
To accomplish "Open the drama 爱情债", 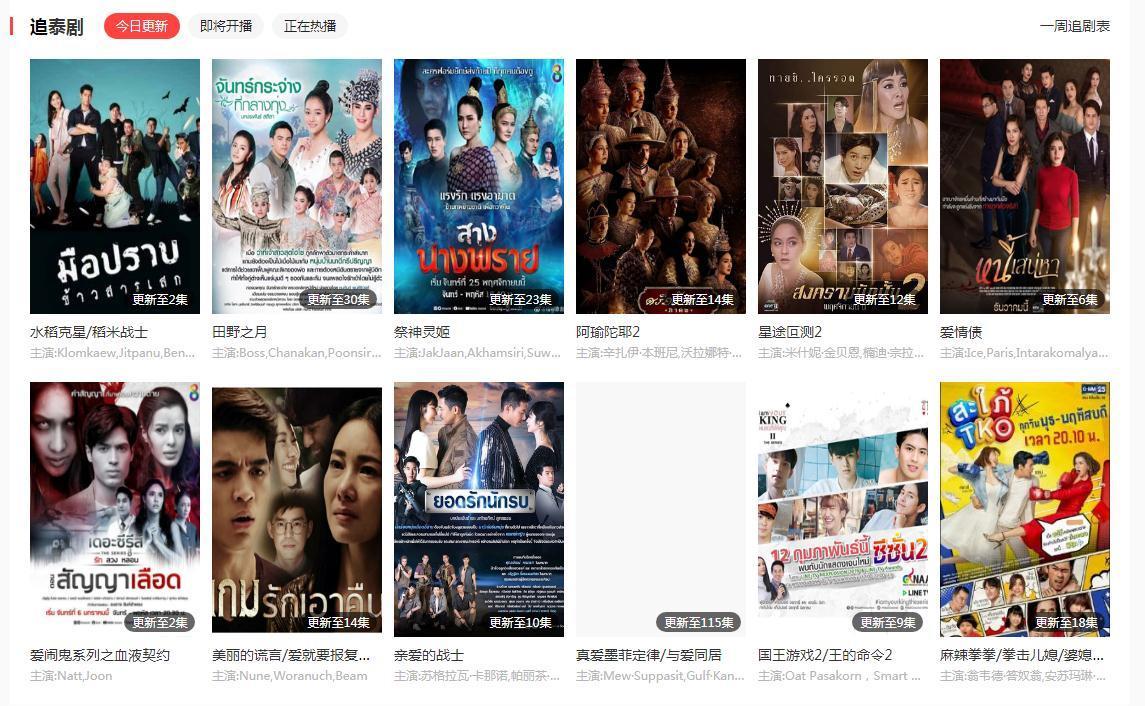I will 1025,186.
